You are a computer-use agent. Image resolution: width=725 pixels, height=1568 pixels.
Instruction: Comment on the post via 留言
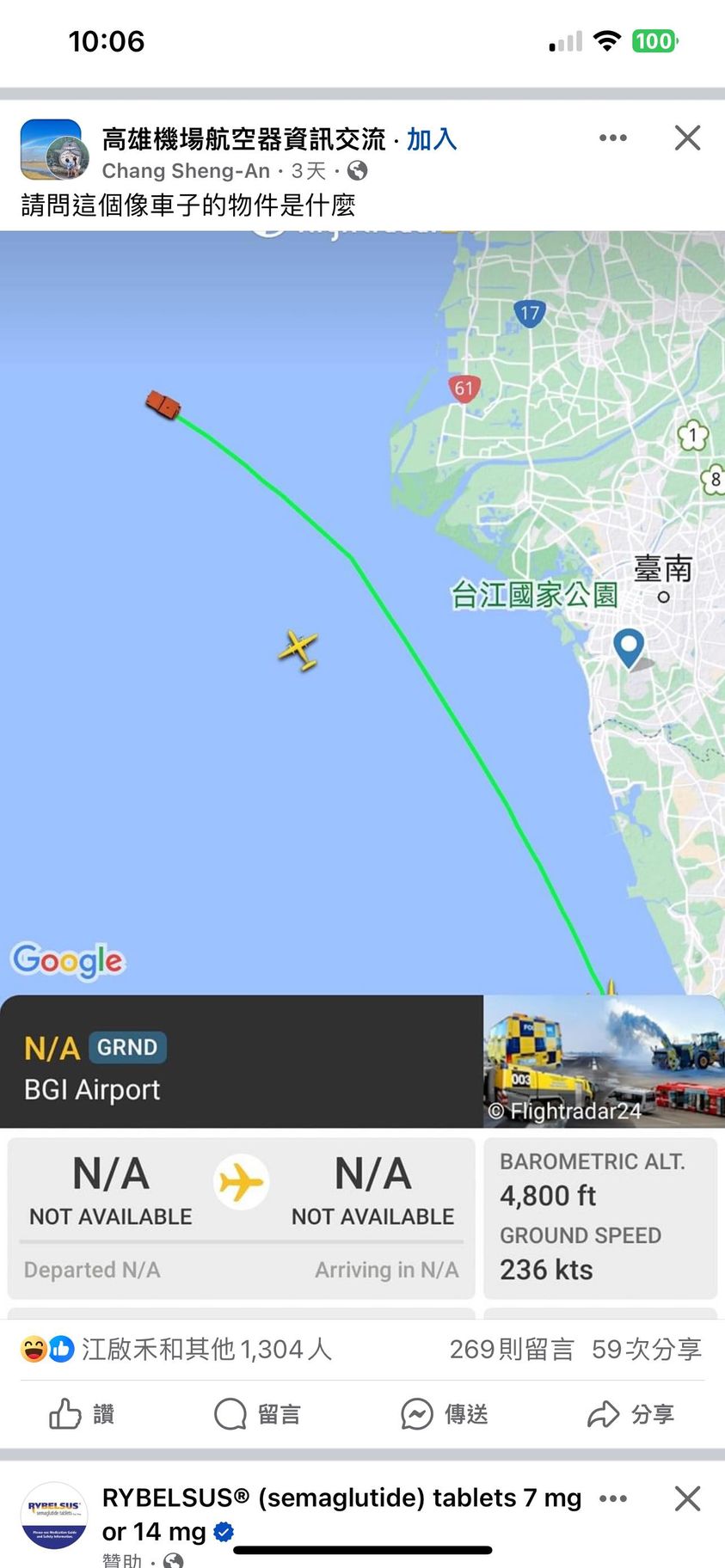pos(258,1414)
